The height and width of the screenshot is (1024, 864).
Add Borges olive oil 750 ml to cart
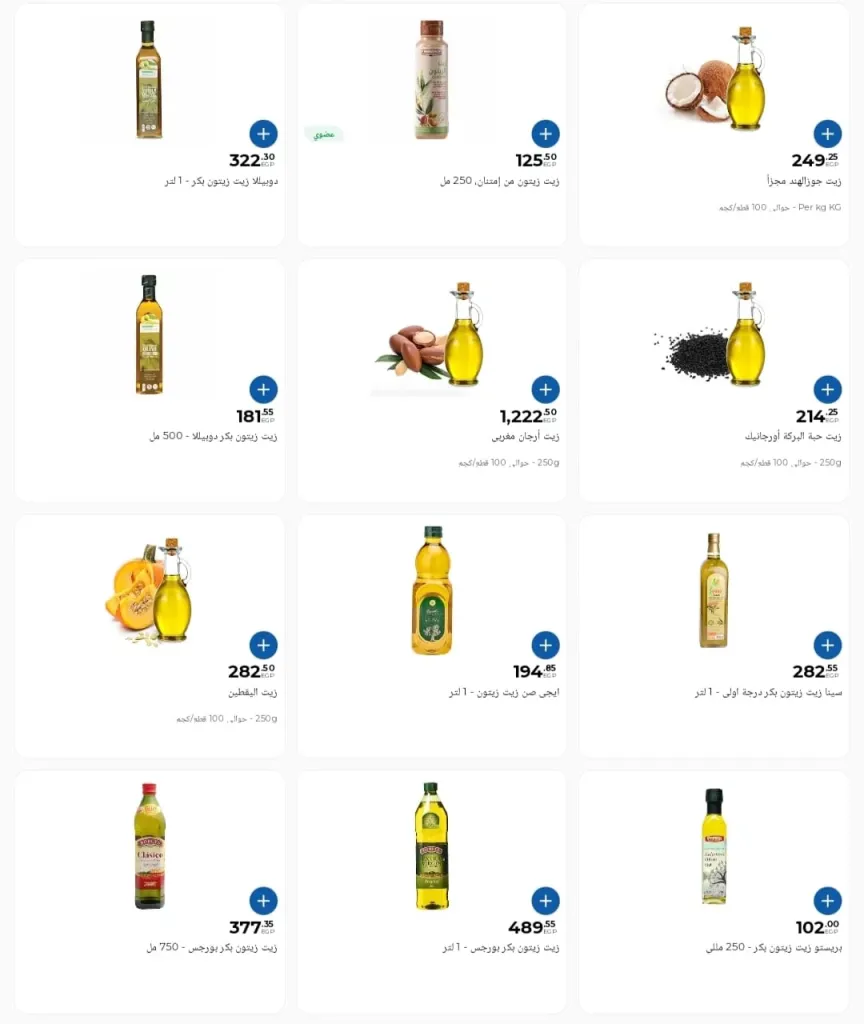click(263, 900)
